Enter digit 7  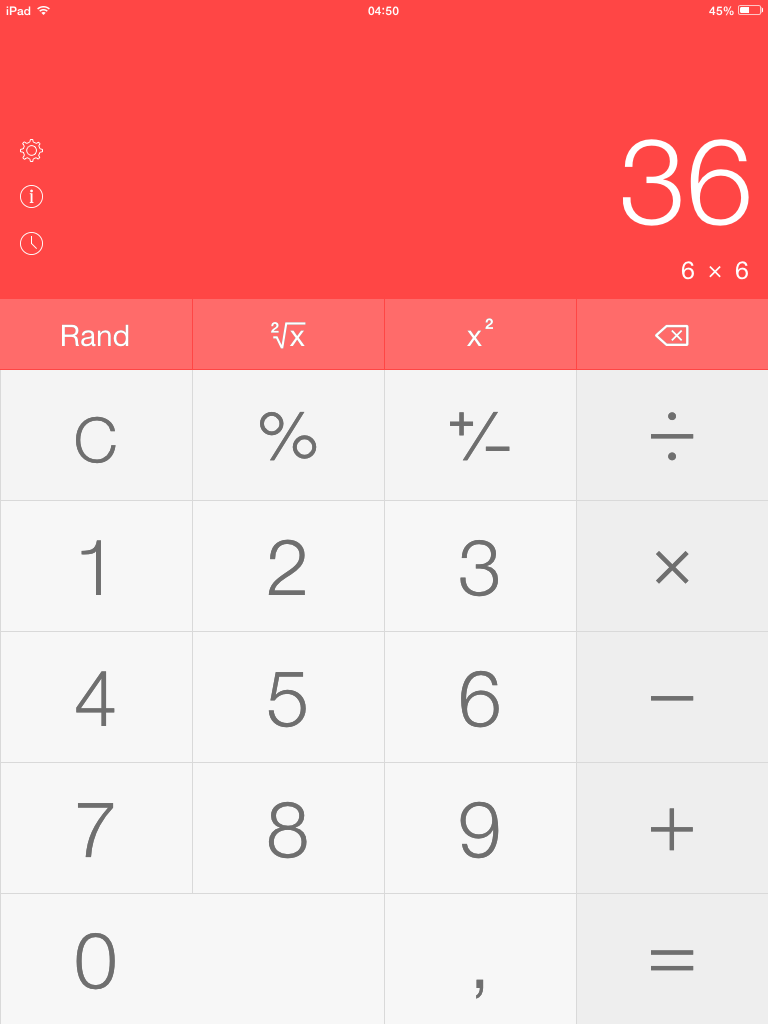click(96, 829)
